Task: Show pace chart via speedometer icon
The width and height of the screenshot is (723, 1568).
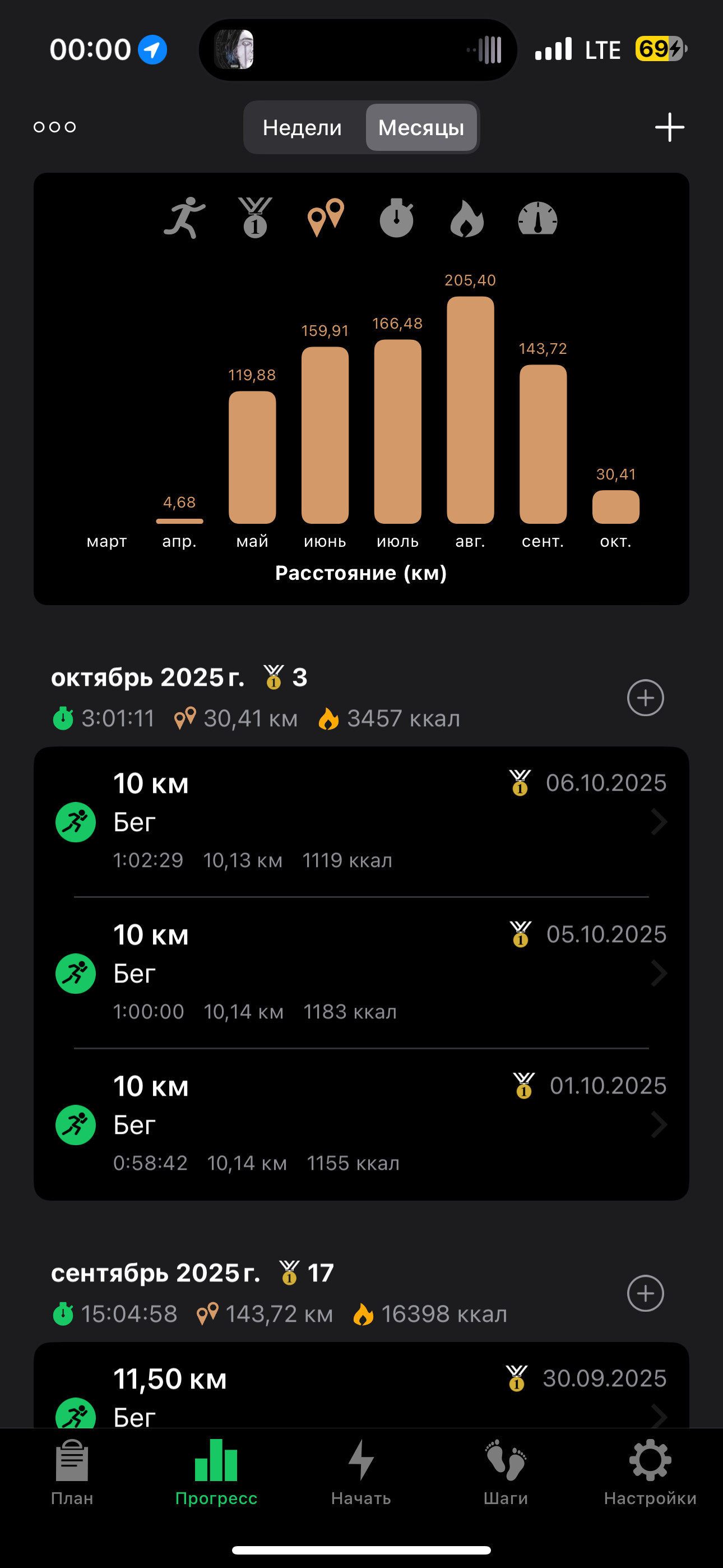Action: point(538,218)
